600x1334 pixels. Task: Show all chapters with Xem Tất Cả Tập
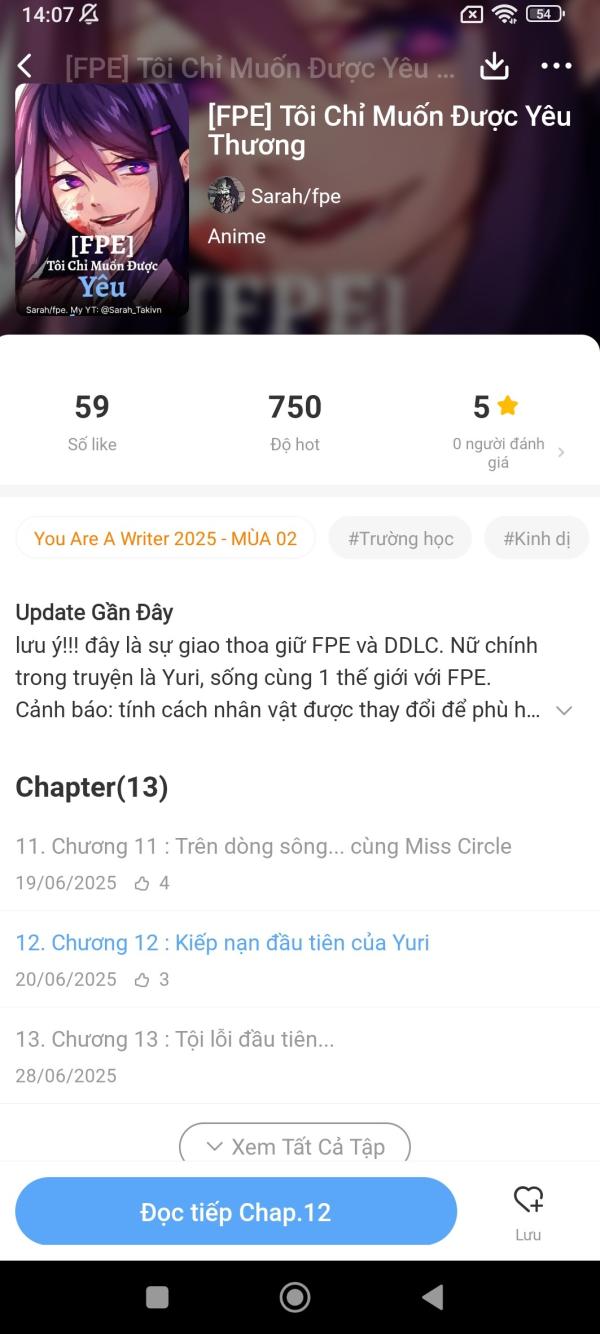click(295, 1146)
